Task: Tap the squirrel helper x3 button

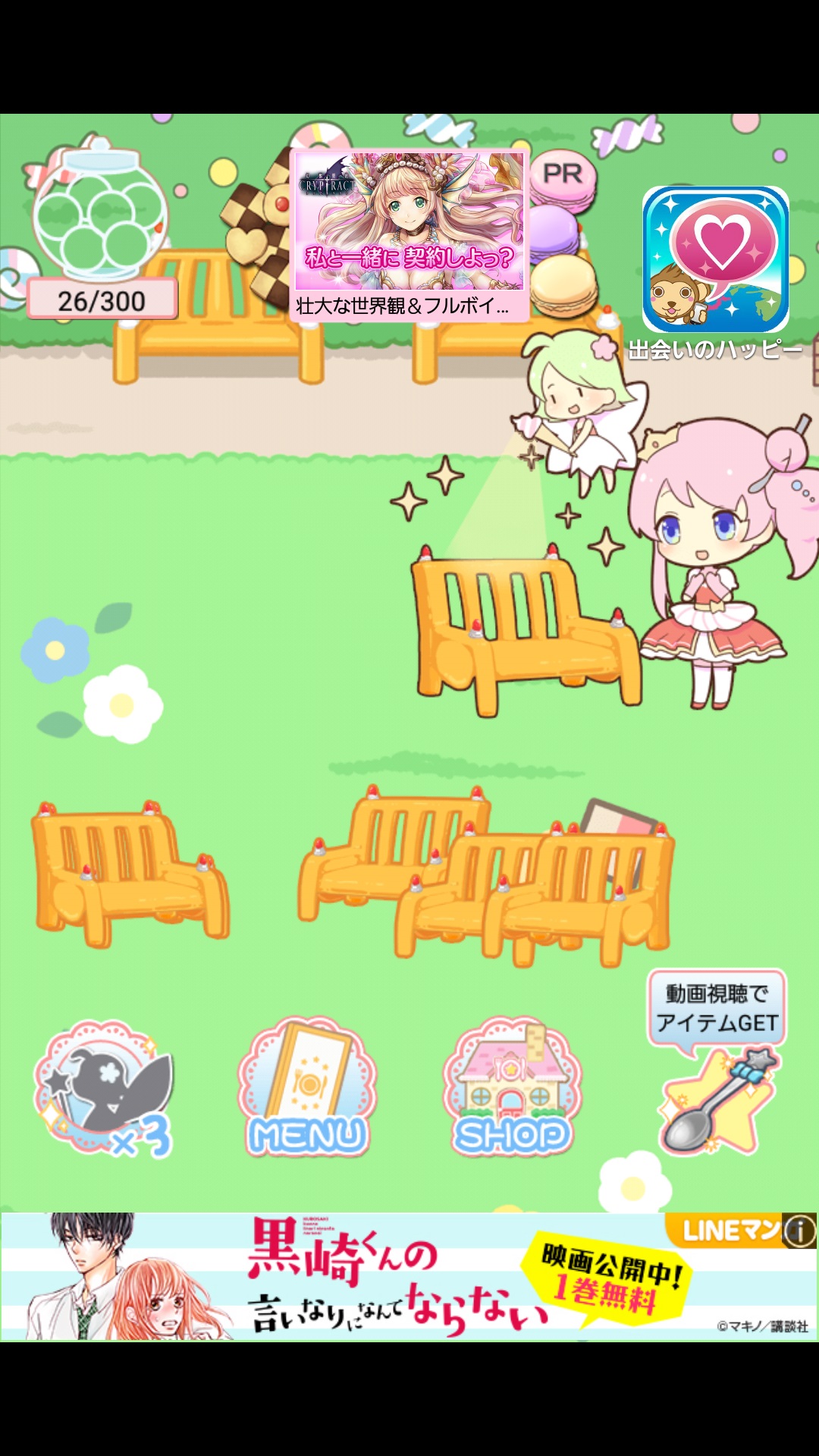Action: pos(104,1090)
